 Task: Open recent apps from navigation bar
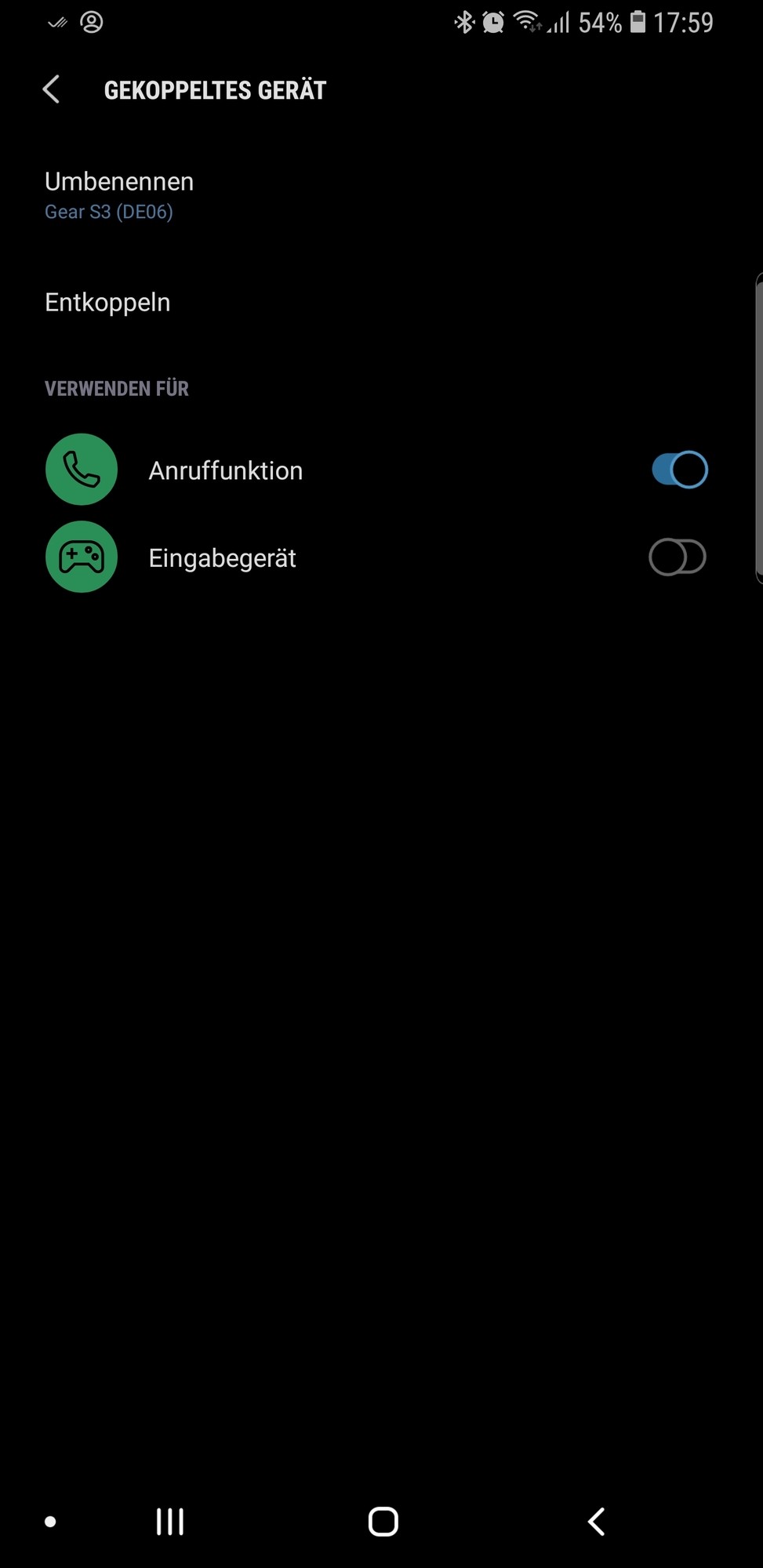tap(169, 1522)
